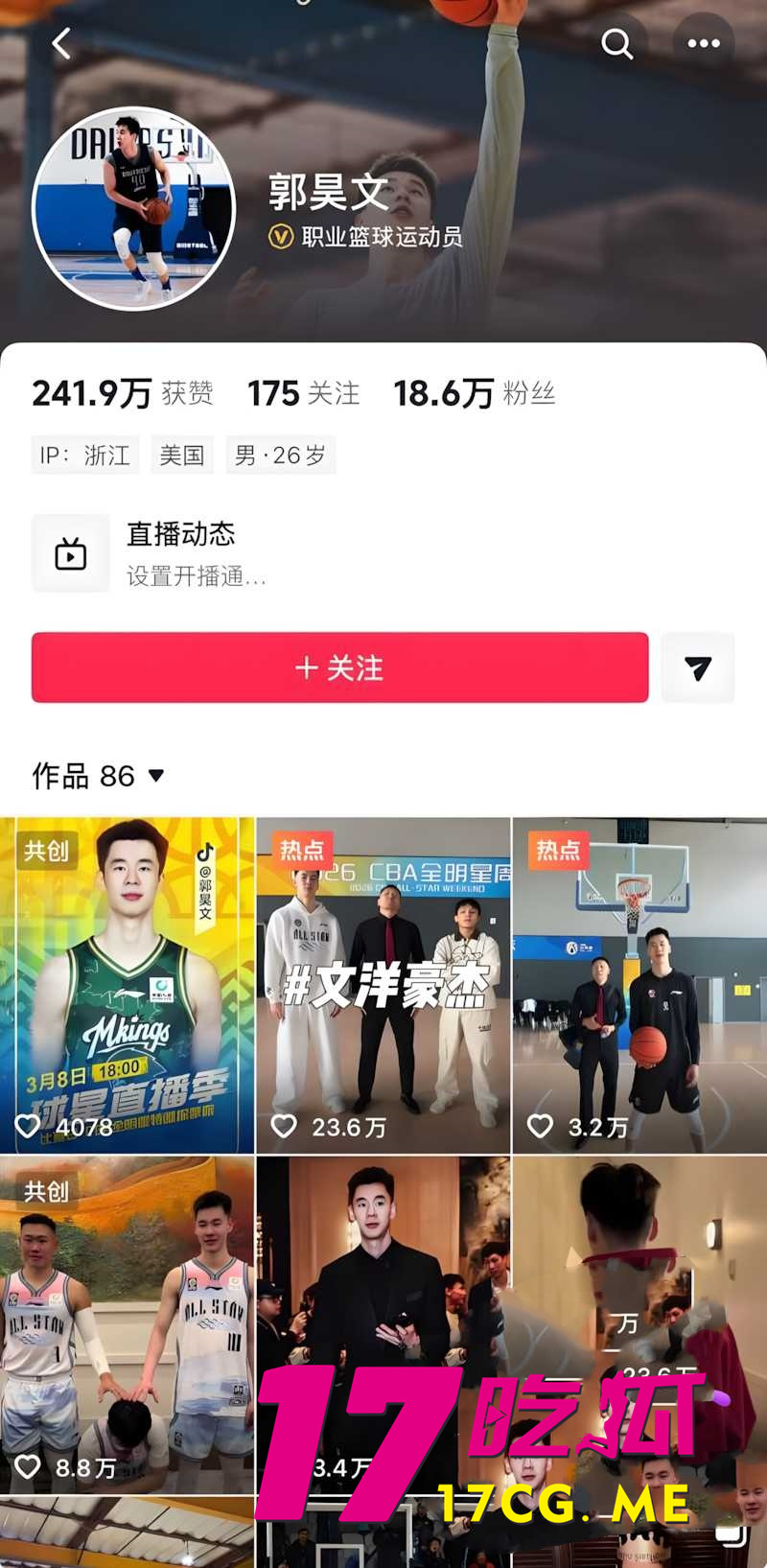Screen dimensions: 767x1568
Task: Tap the 男·26岁 info tag
Action: coord(281,455)
